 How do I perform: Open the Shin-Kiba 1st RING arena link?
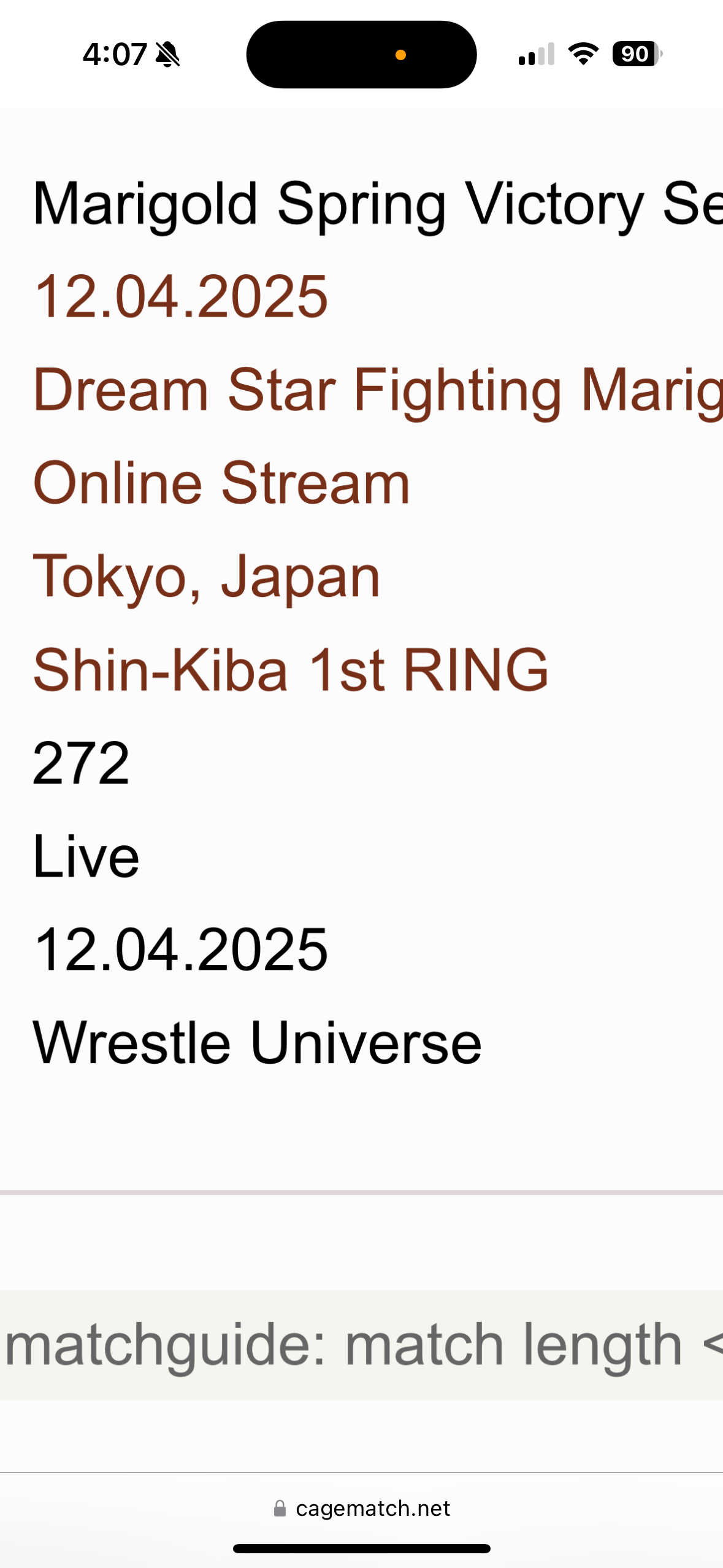(x=291, y=670)
